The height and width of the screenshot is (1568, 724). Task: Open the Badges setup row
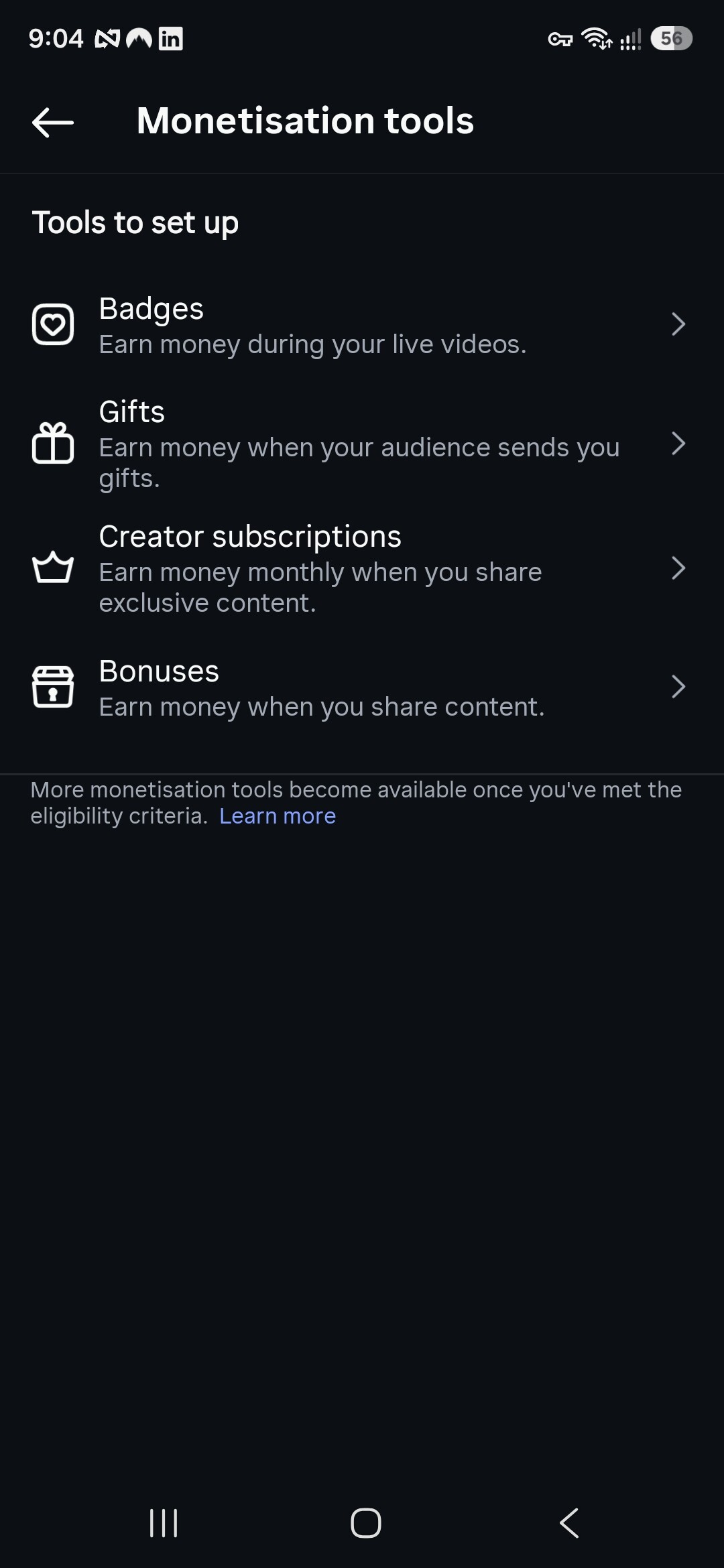(362, 325)
